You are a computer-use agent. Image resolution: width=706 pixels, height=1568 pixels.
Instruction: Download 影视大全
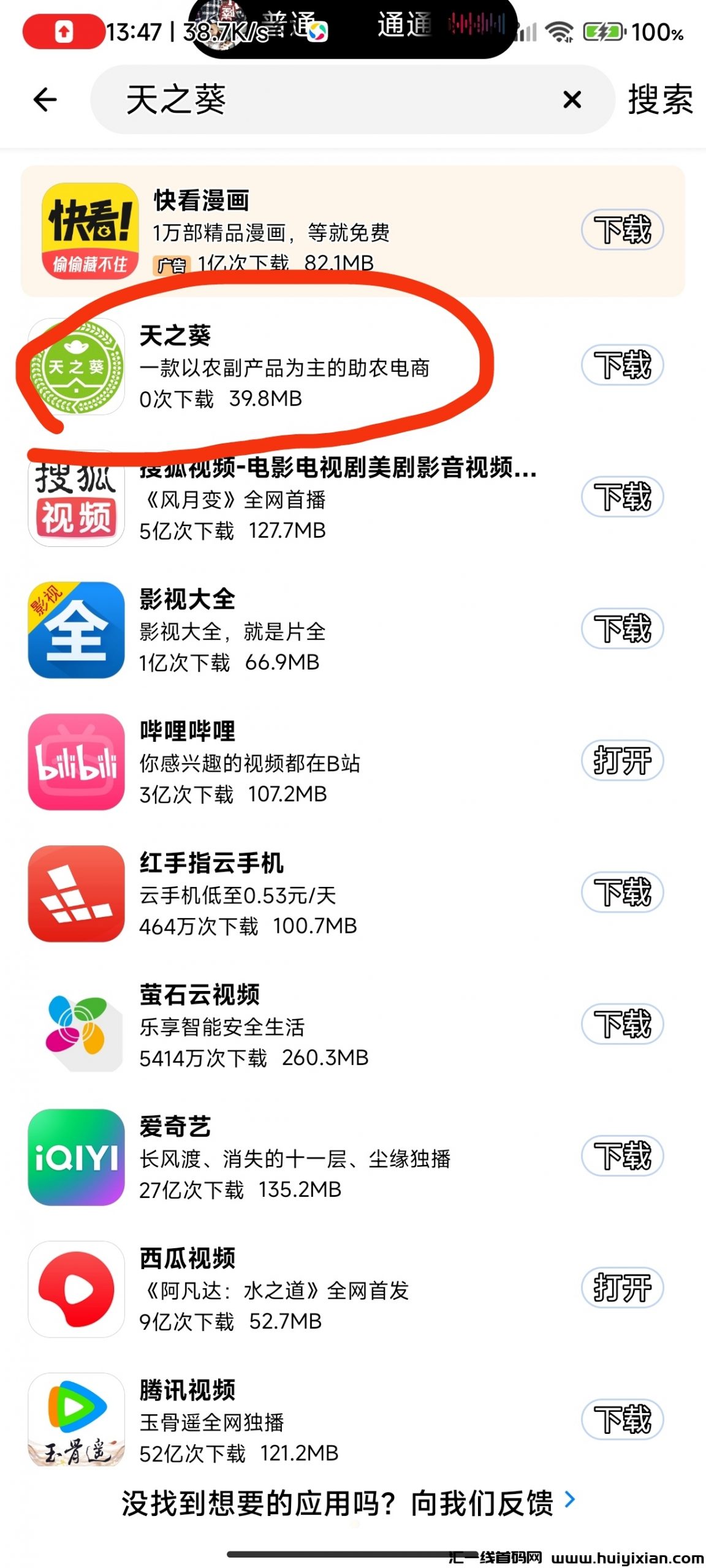point(621,628)
